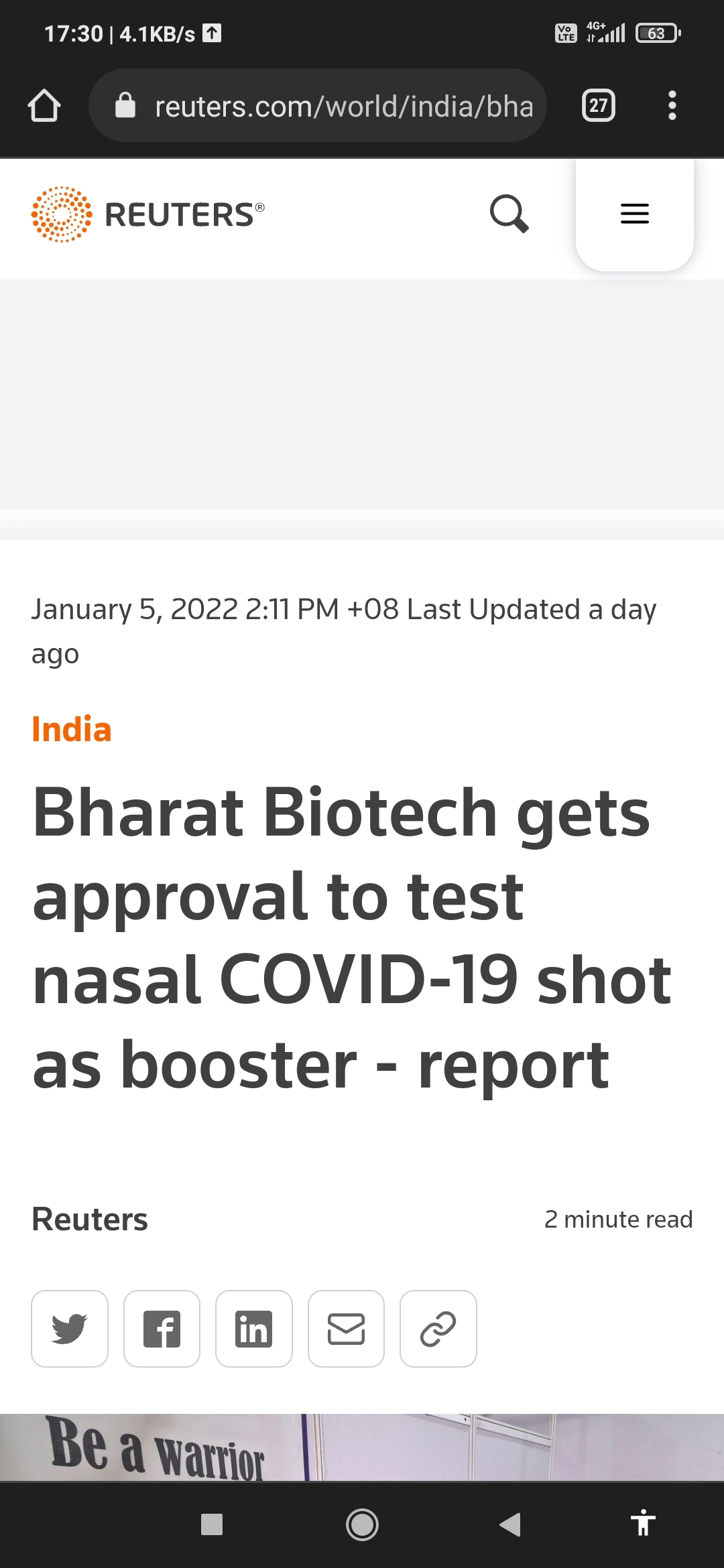
Task: Open recent apps with the square button
Action: pos(212,1524)
